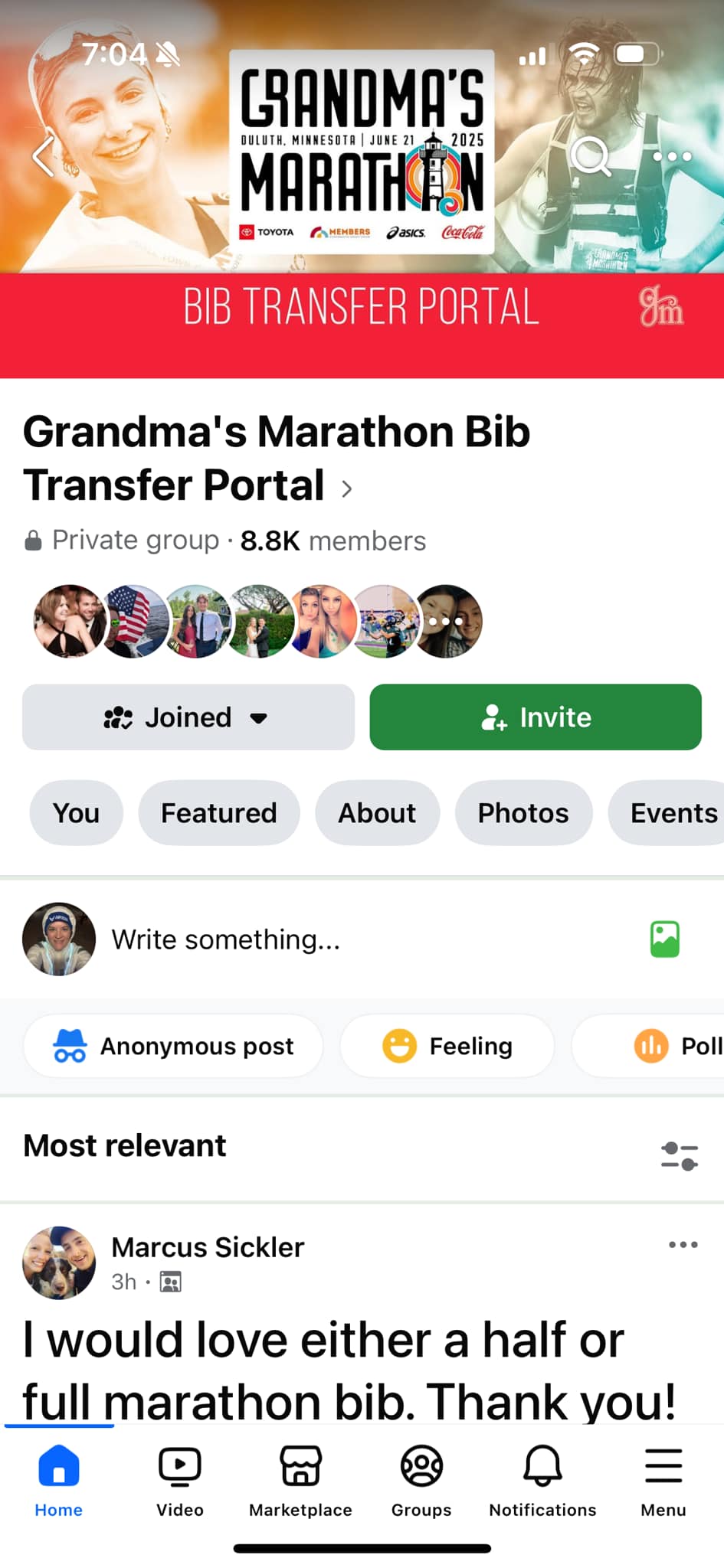Open the group title chevron for details
Screen dimensions: 724x1568
pyautogui.click(x=346, y=488)
